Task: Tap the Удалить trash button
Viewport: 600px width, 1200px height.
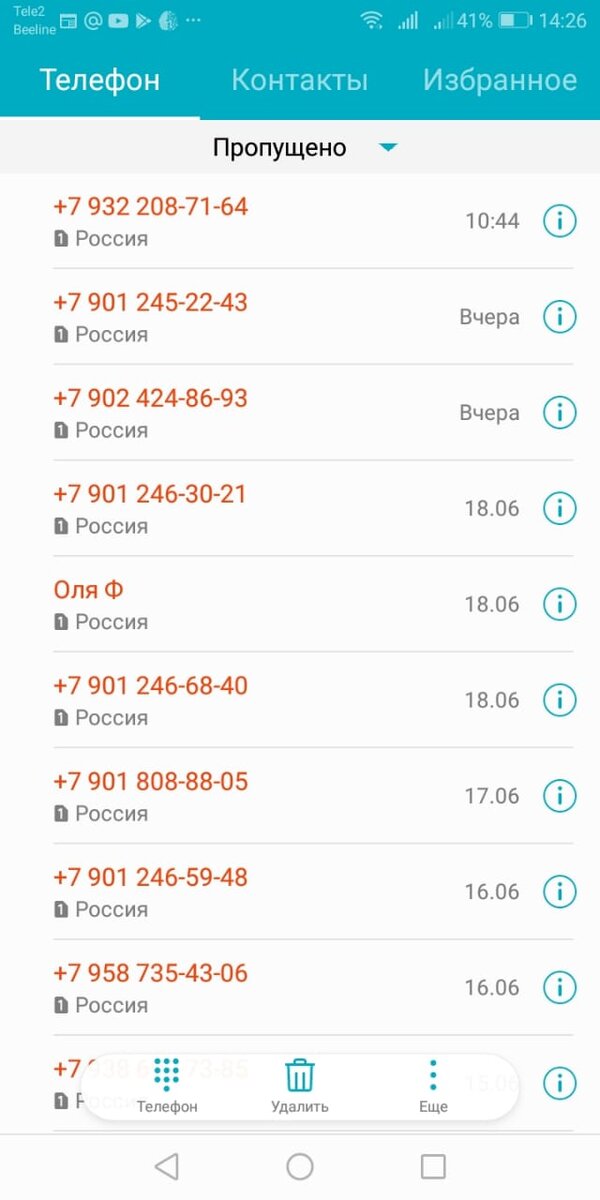Action: pos(299,1085)
